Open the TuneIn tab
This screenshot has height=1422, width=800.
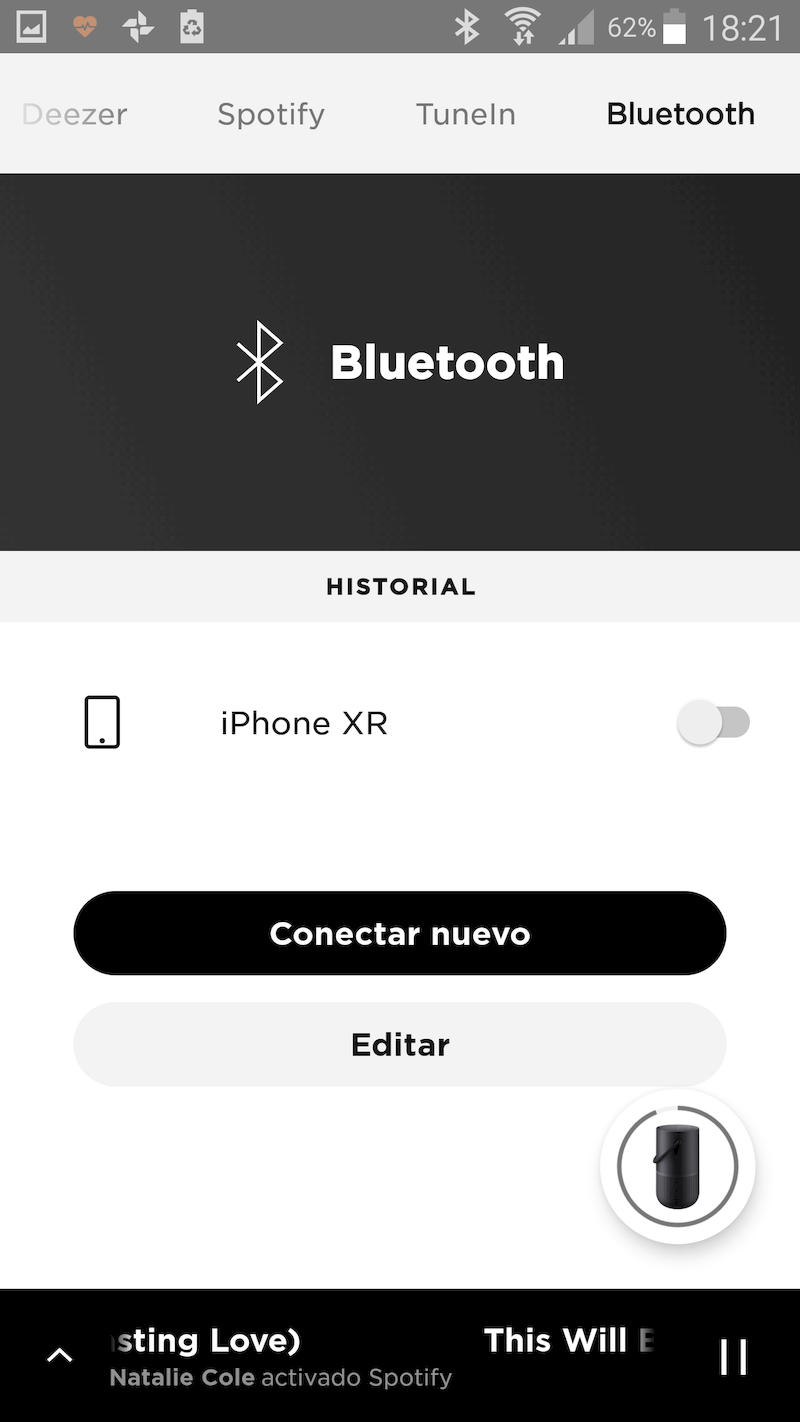coord(466,114)
